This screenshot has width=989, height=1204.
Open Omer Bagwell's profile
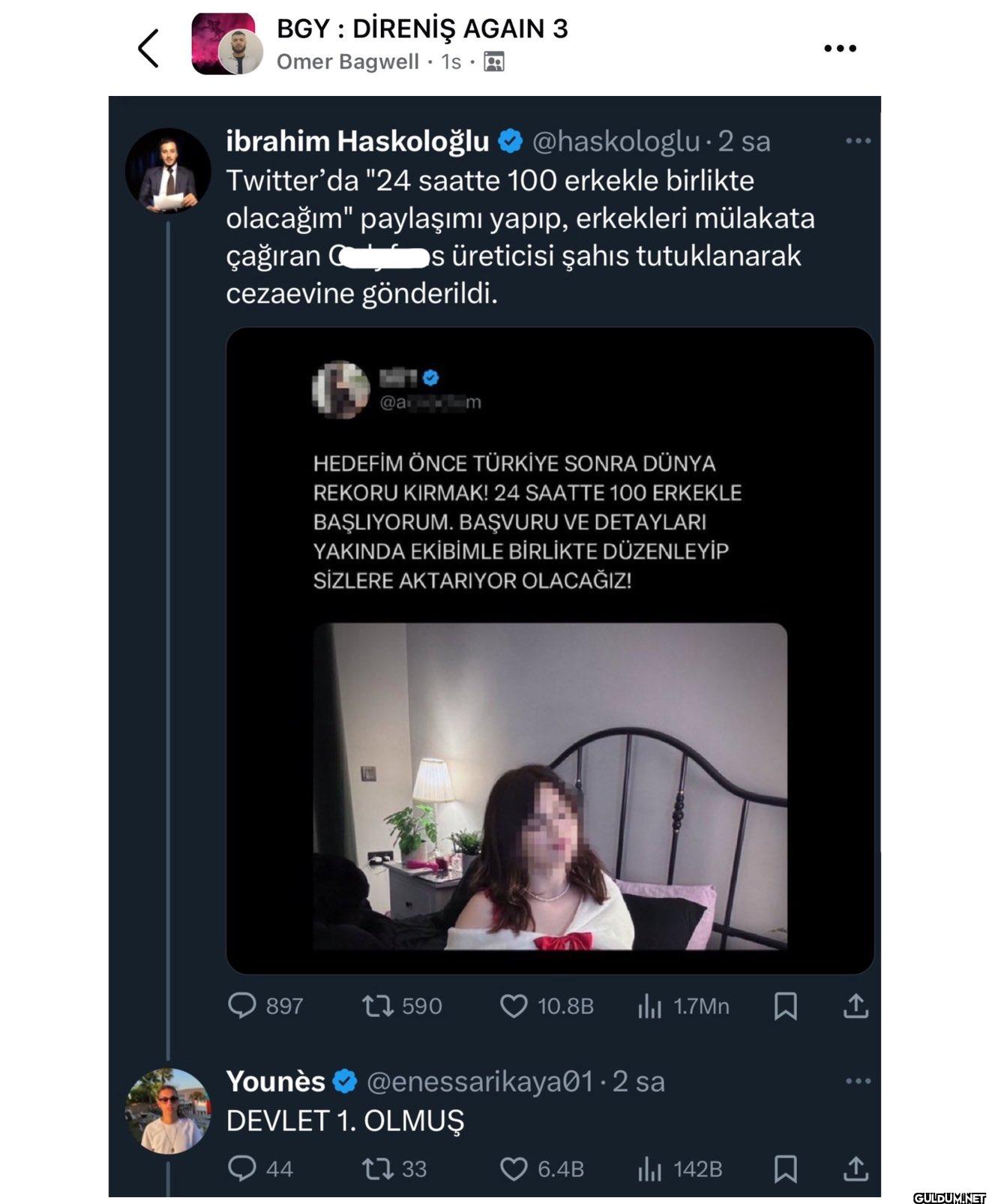tap(347, 62)
